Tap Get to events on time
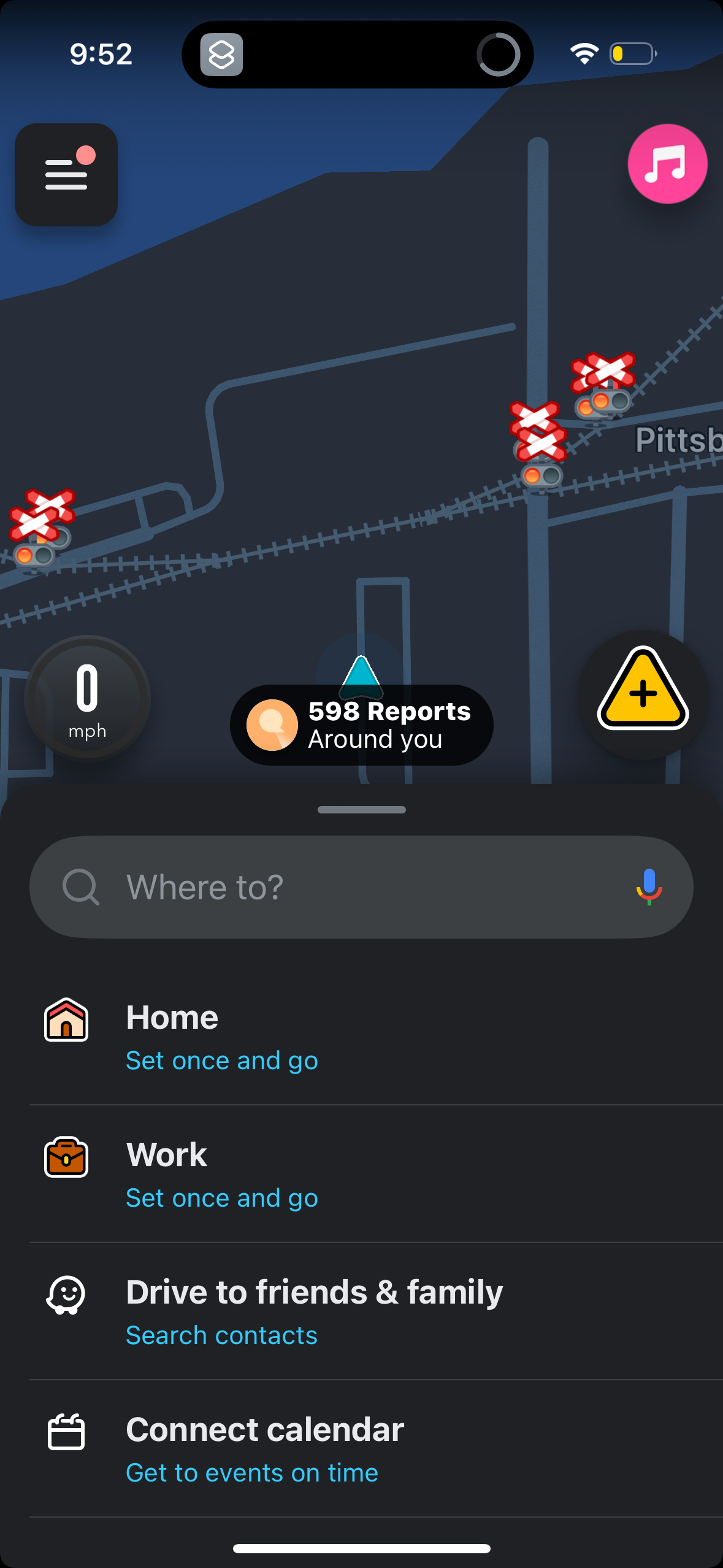Image resolution: width=723 pixels, height=1568 pixels. coord(251,1472)
